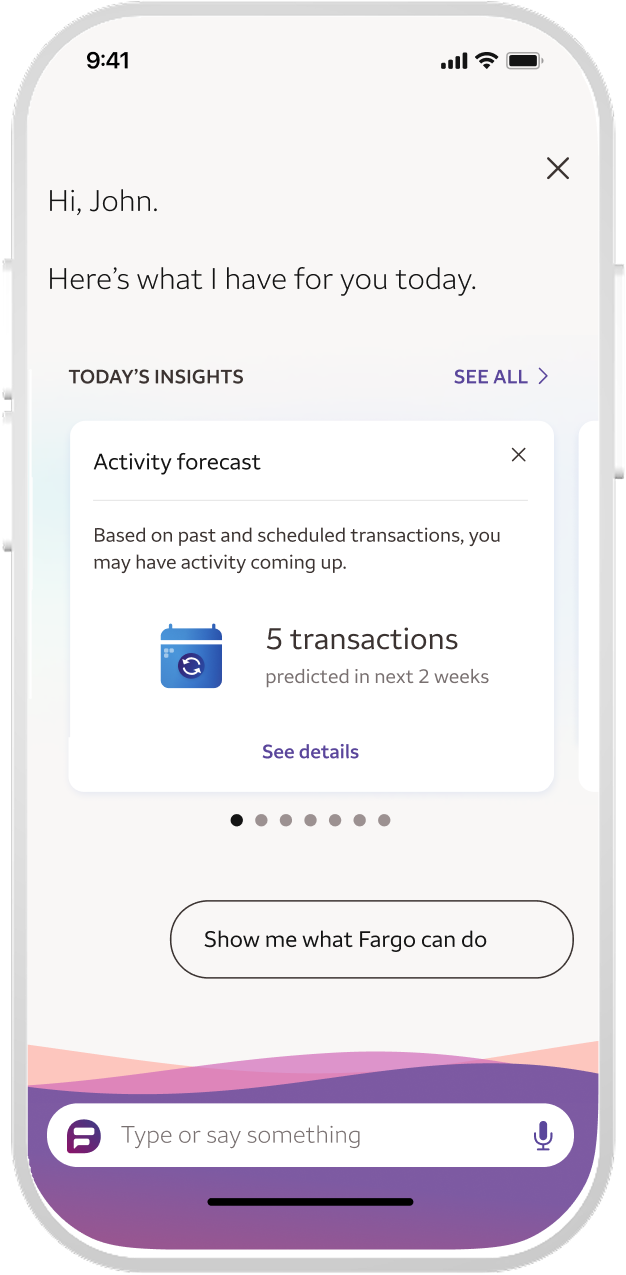Viewport: 626px width, 1275px height.
Task: Focus the Type or say something field
Action: [x=311, y=1135]
